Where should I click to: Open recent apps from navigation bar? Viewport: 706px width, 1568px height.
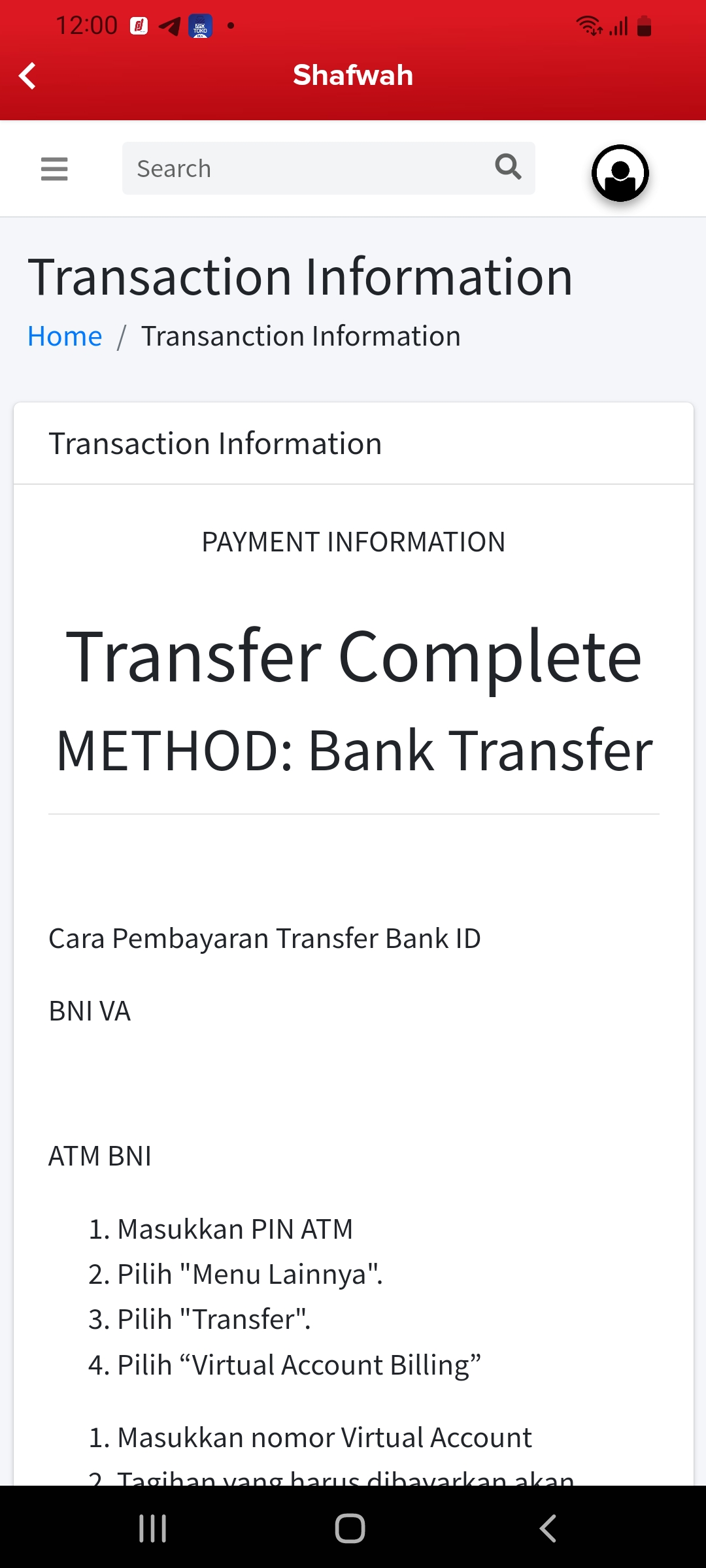coord(153,1528)
